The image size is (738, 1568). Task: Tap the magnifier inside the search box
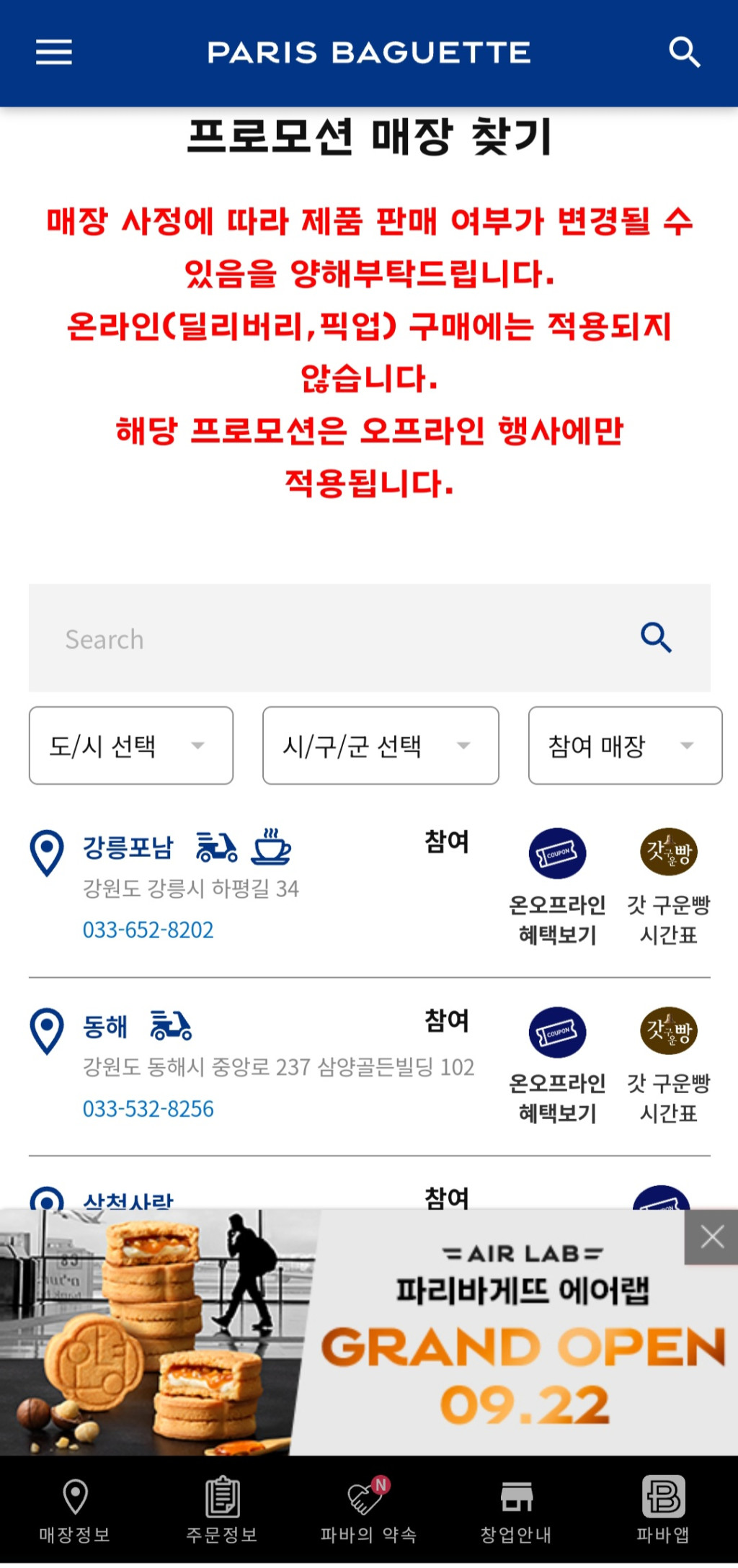click(x=656, y=637)
